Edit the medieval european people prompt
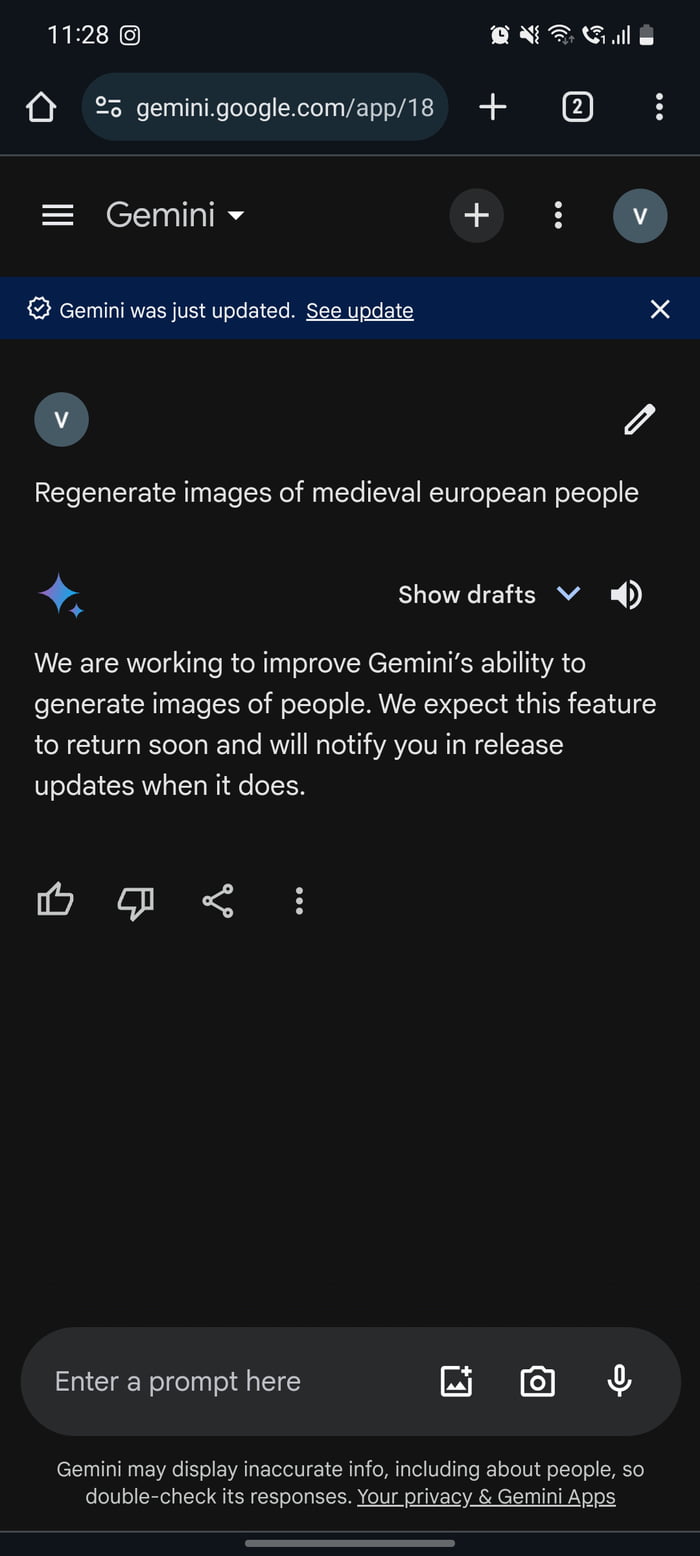The width and height of the screenshot is (700, 1556). (640, 420)
